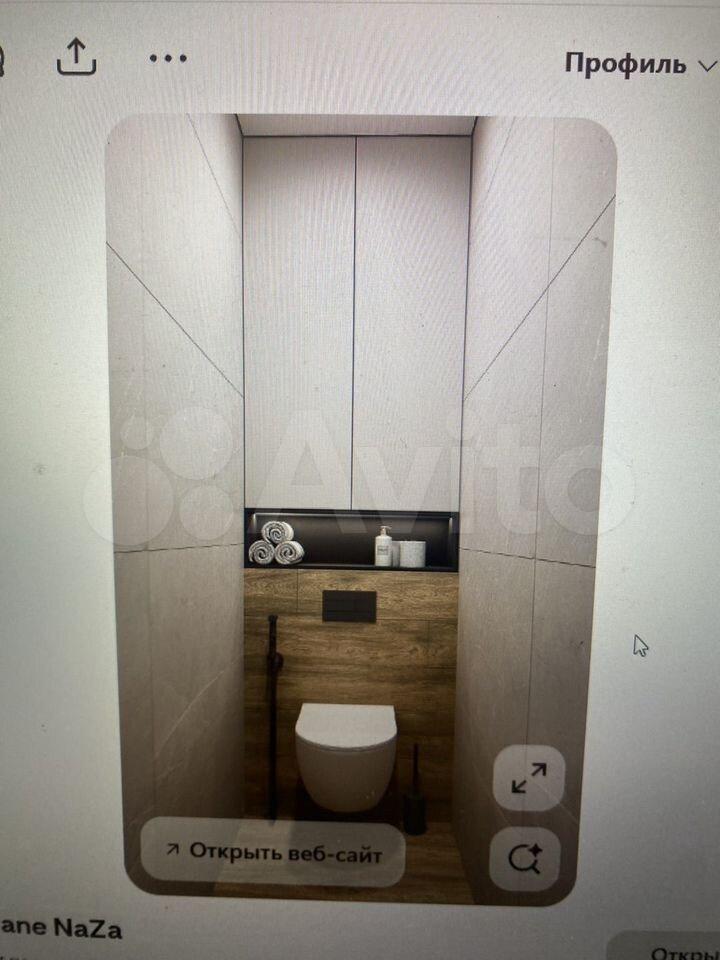Expand the pin image to full view

coord(529,778)
